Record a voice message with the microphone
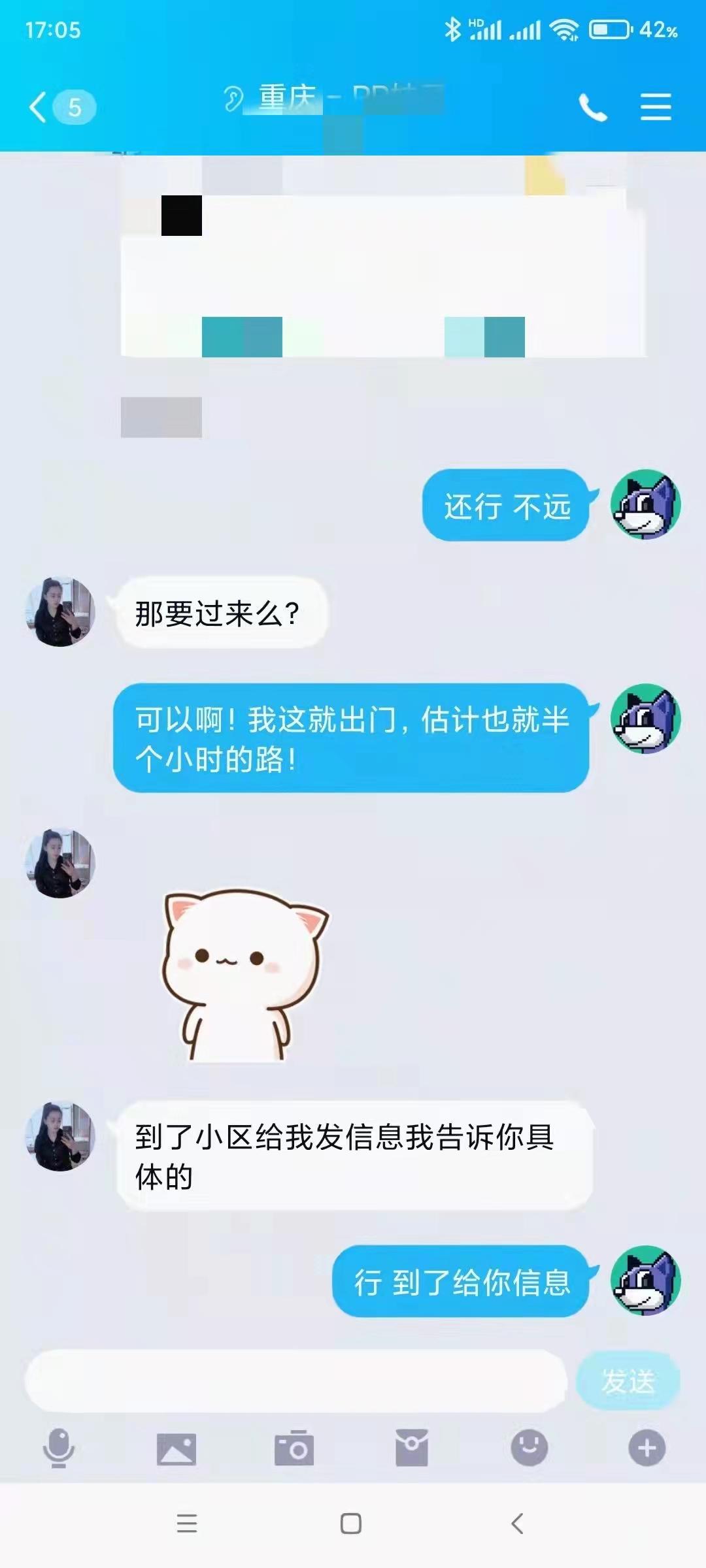 pyautogui.click(x=59, y=1448)
